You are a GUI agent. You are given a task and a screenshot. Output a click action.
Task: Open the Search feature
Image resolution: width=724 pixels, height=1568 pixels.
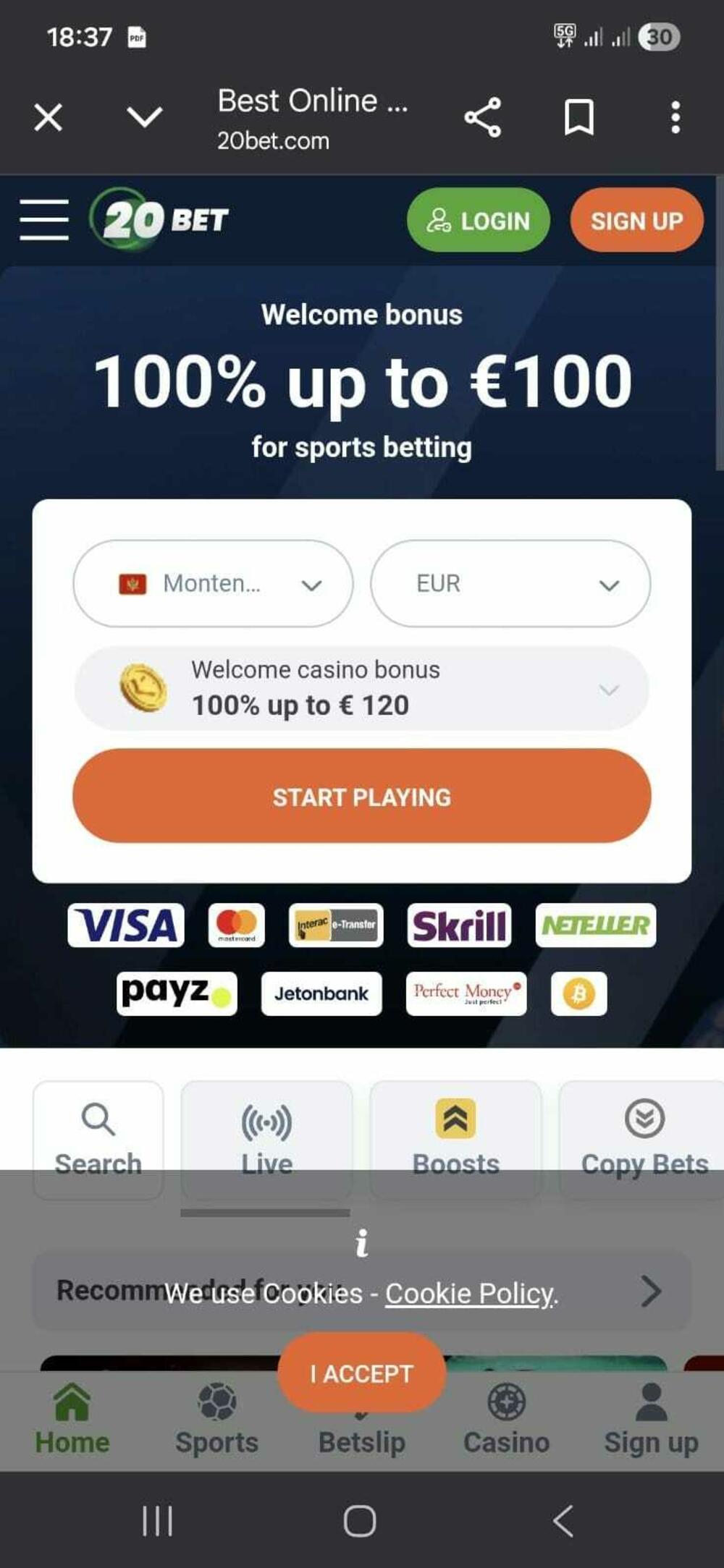(x=98, y=1136)
